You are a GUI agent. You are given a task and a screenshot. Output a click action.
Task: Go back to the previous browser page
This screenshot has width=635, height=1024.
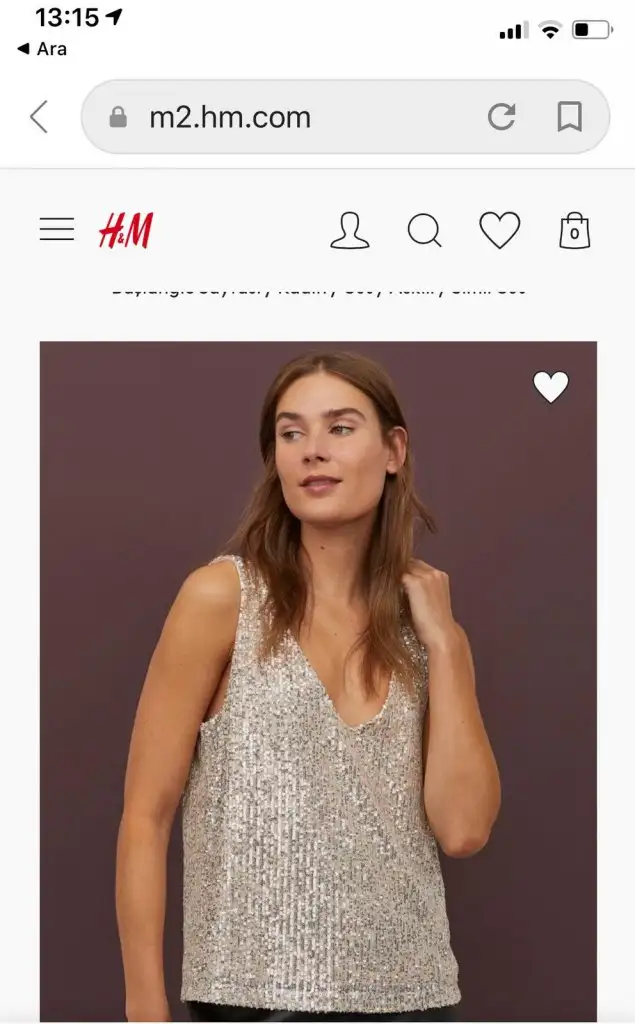pyautogui.click(x=39, y=117)
